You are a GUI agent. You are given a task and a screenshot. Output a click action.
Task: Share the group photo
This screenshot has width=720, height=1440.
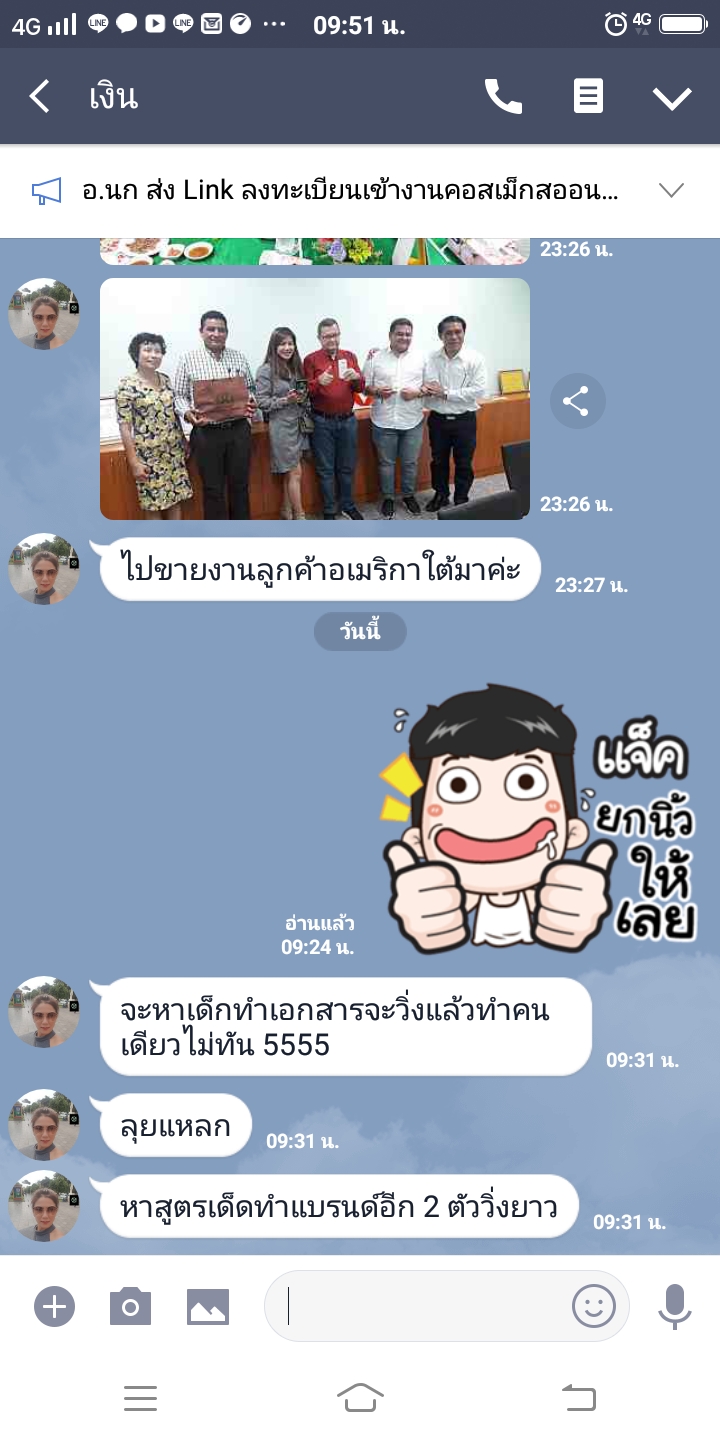click(x=577, y=402)
